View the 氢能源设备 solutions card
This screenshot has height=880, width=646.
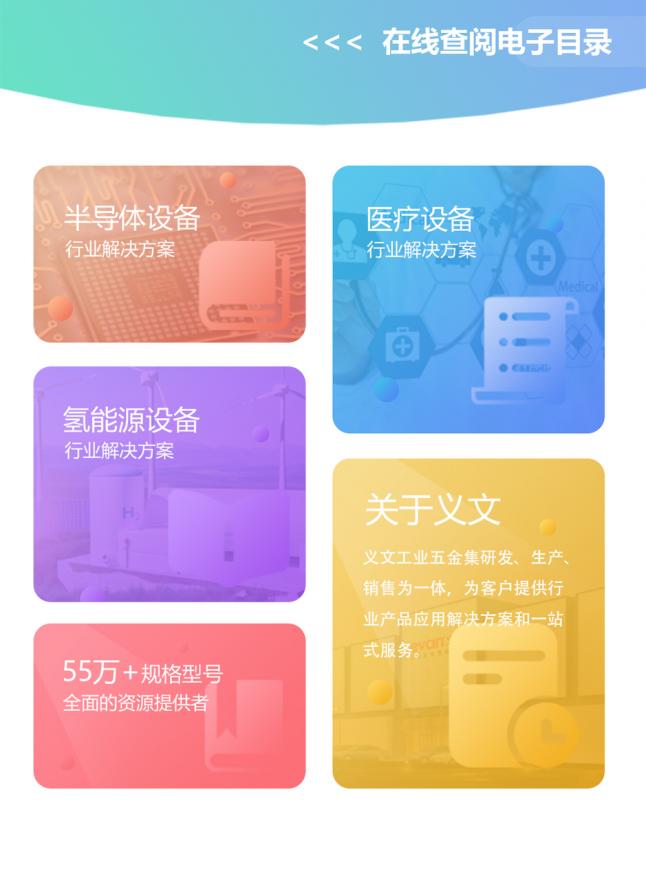click(169, 484)
